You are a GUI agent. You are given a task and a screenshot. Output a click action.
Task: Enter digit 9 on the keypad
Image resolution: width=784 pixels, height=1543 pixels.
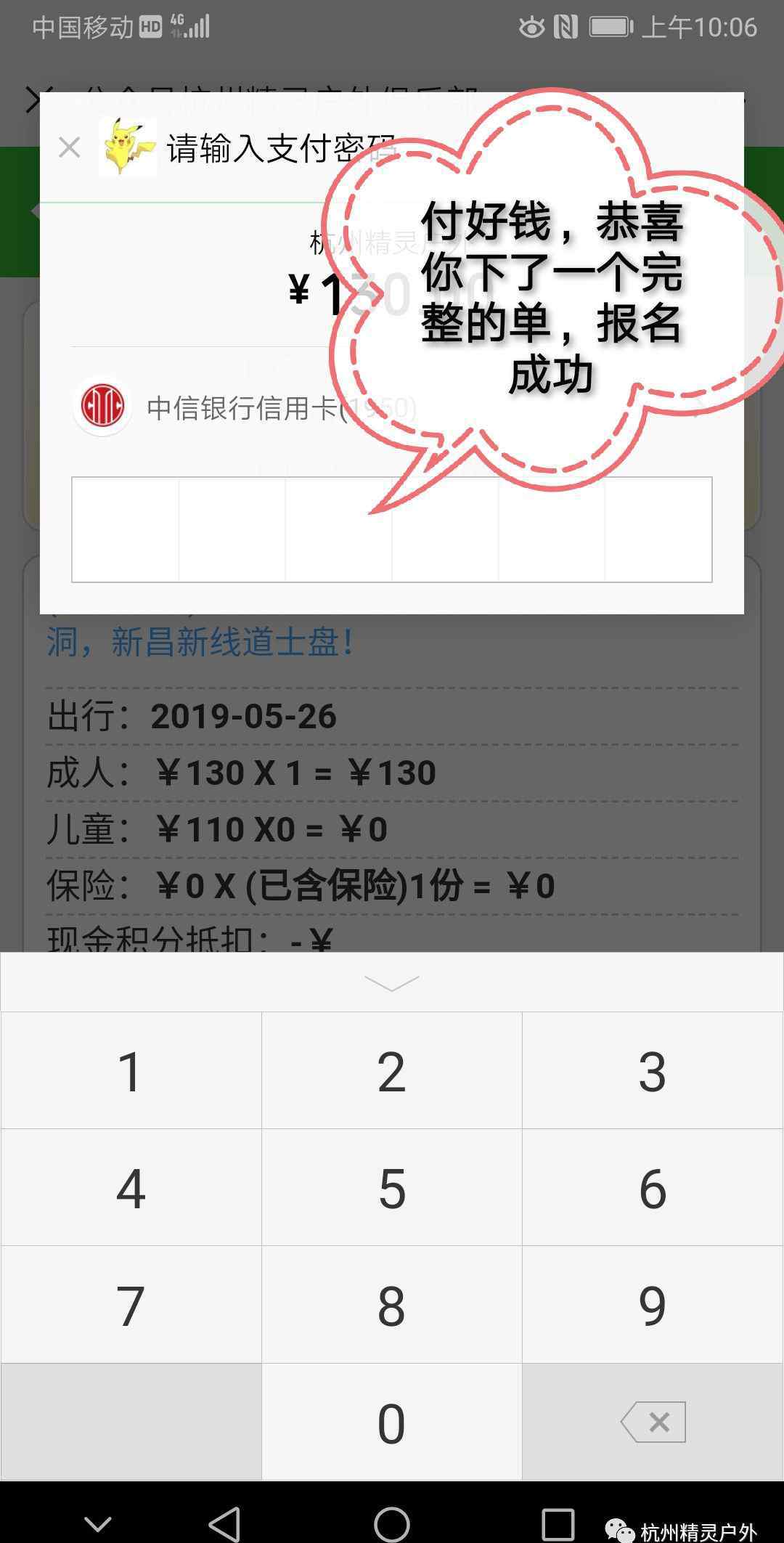point(653,1305)
